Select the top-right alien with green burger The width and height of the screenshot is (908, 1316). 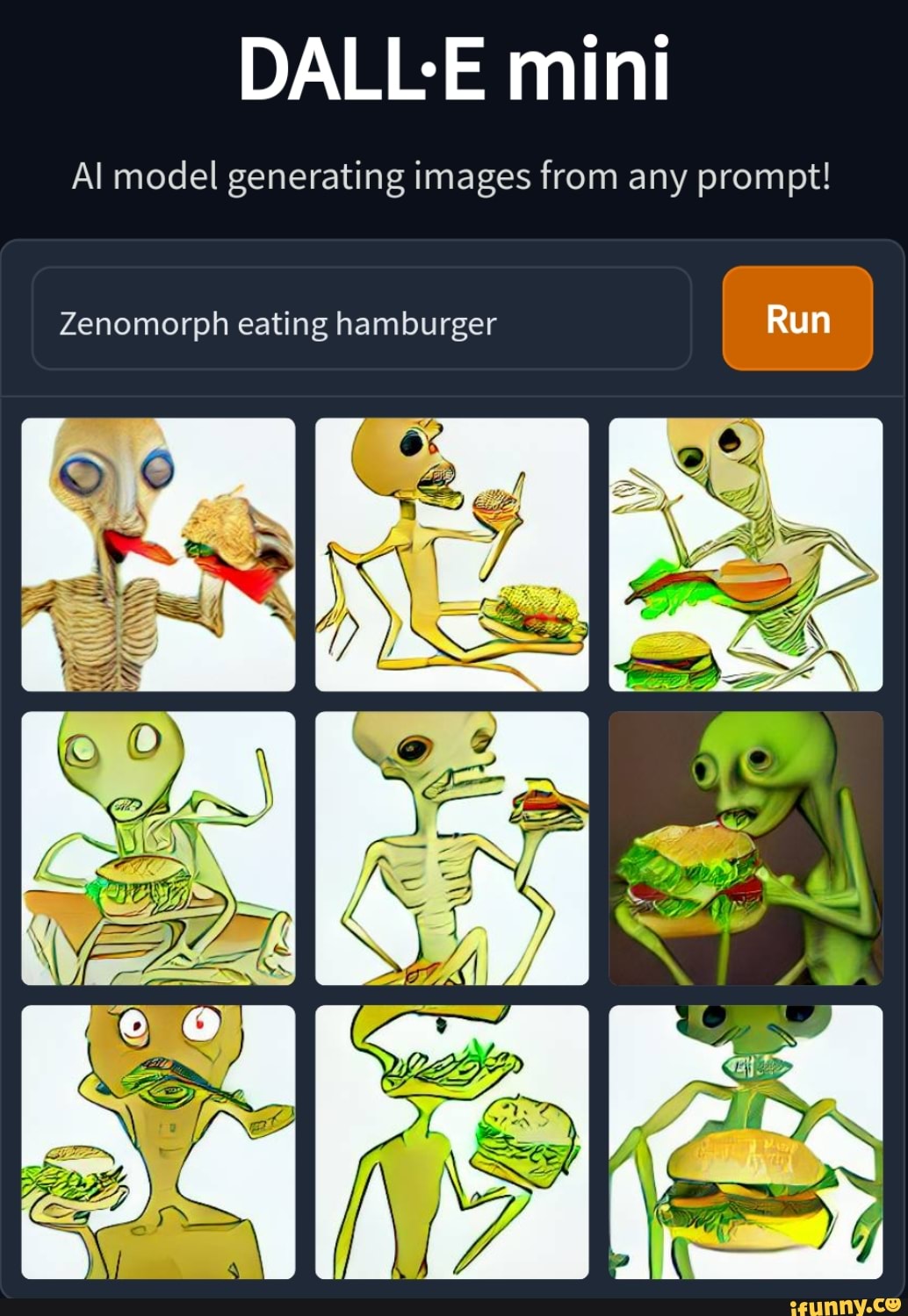click(745, 551)
